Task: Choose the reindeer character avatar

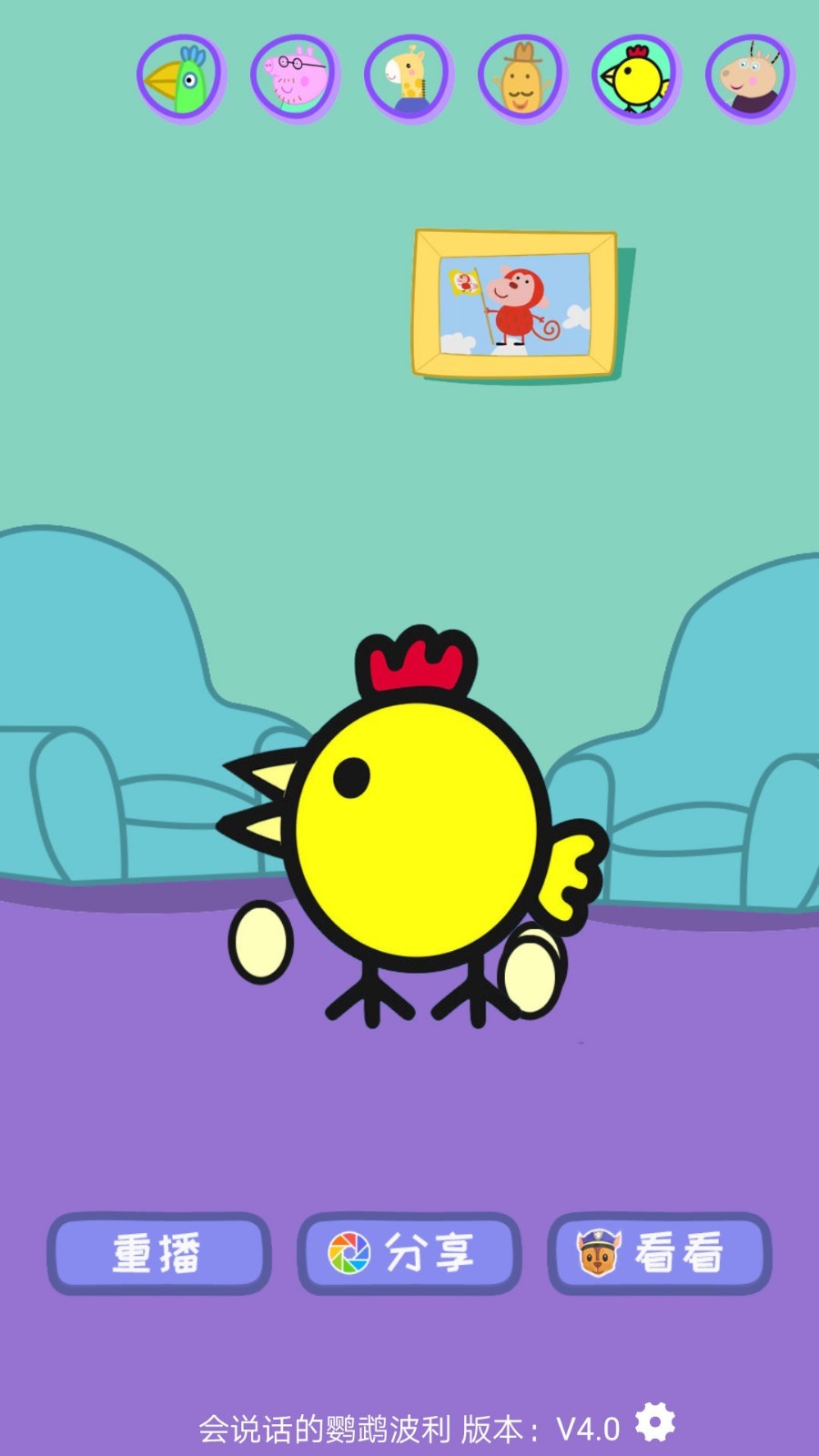Action: (750, 78)
